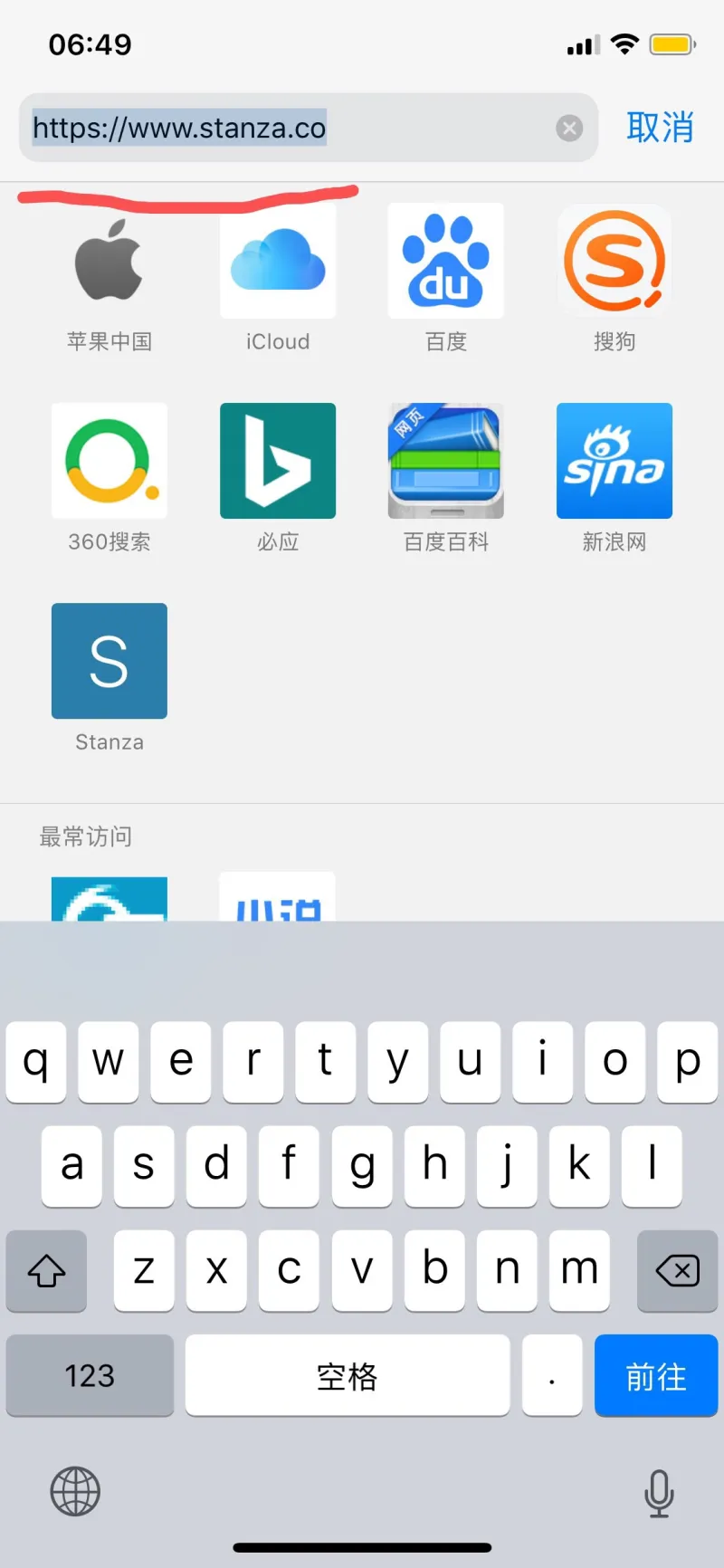
Task: Hit the backspace key
Action: (x=677, y=1271)
